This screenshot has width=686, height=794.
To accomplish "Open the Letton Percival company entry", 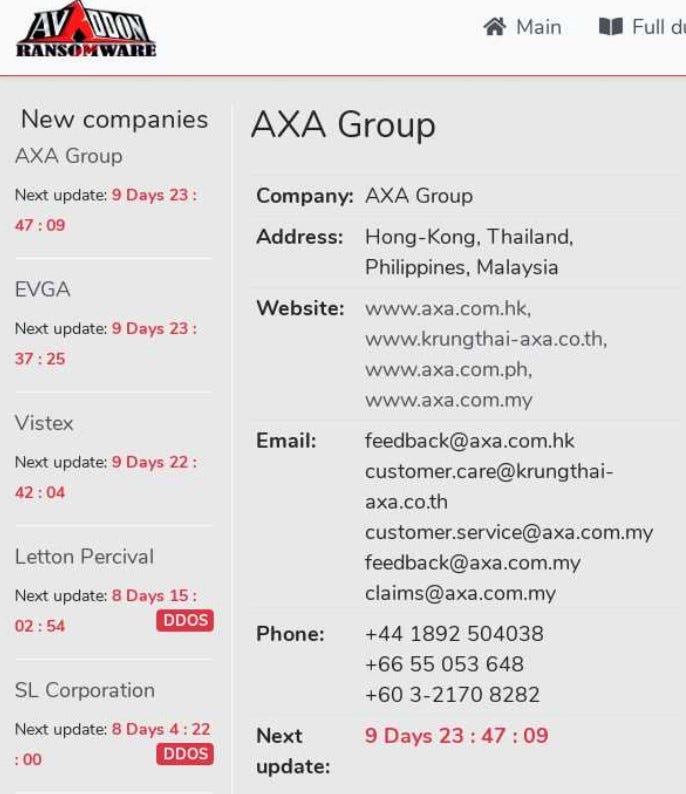I will pyautogui.click(x=84, y=556).
